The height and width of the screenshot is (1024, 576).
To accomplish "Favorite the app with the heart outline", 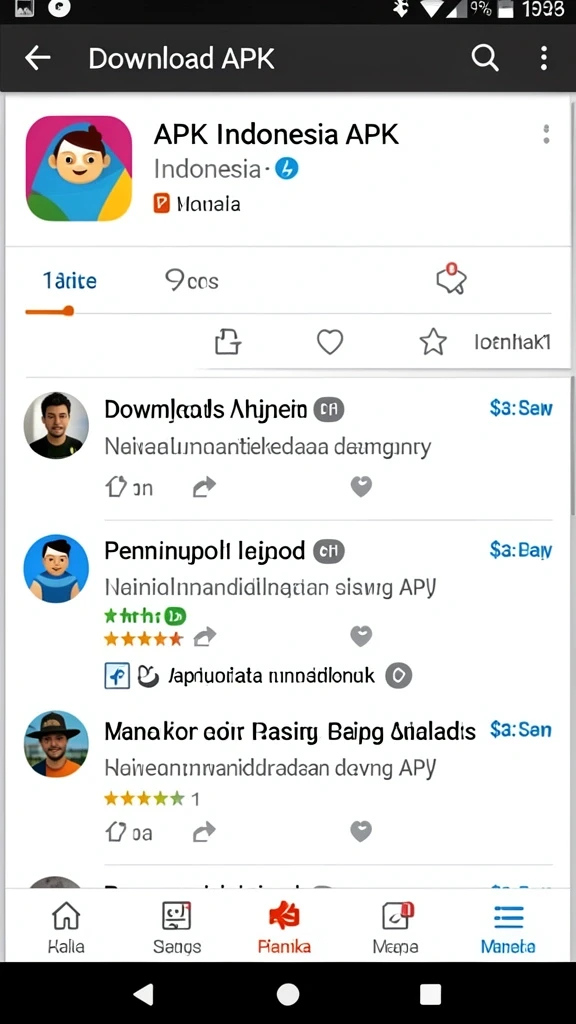I will [x=330, y=342].
